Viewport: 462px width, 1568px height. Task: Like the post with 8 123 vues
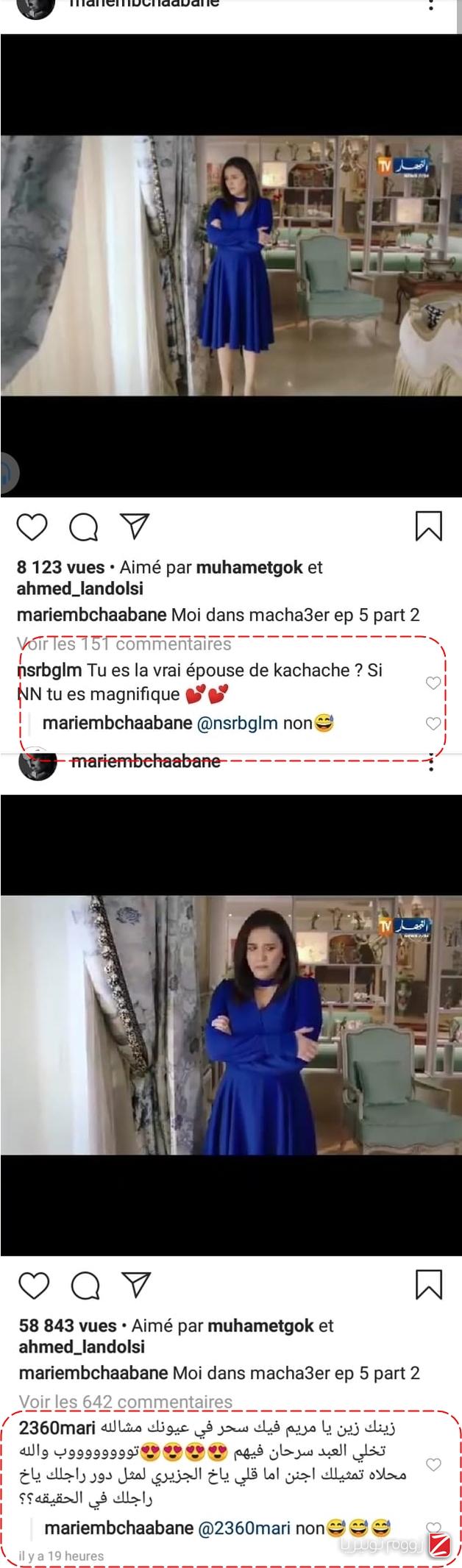32,527
